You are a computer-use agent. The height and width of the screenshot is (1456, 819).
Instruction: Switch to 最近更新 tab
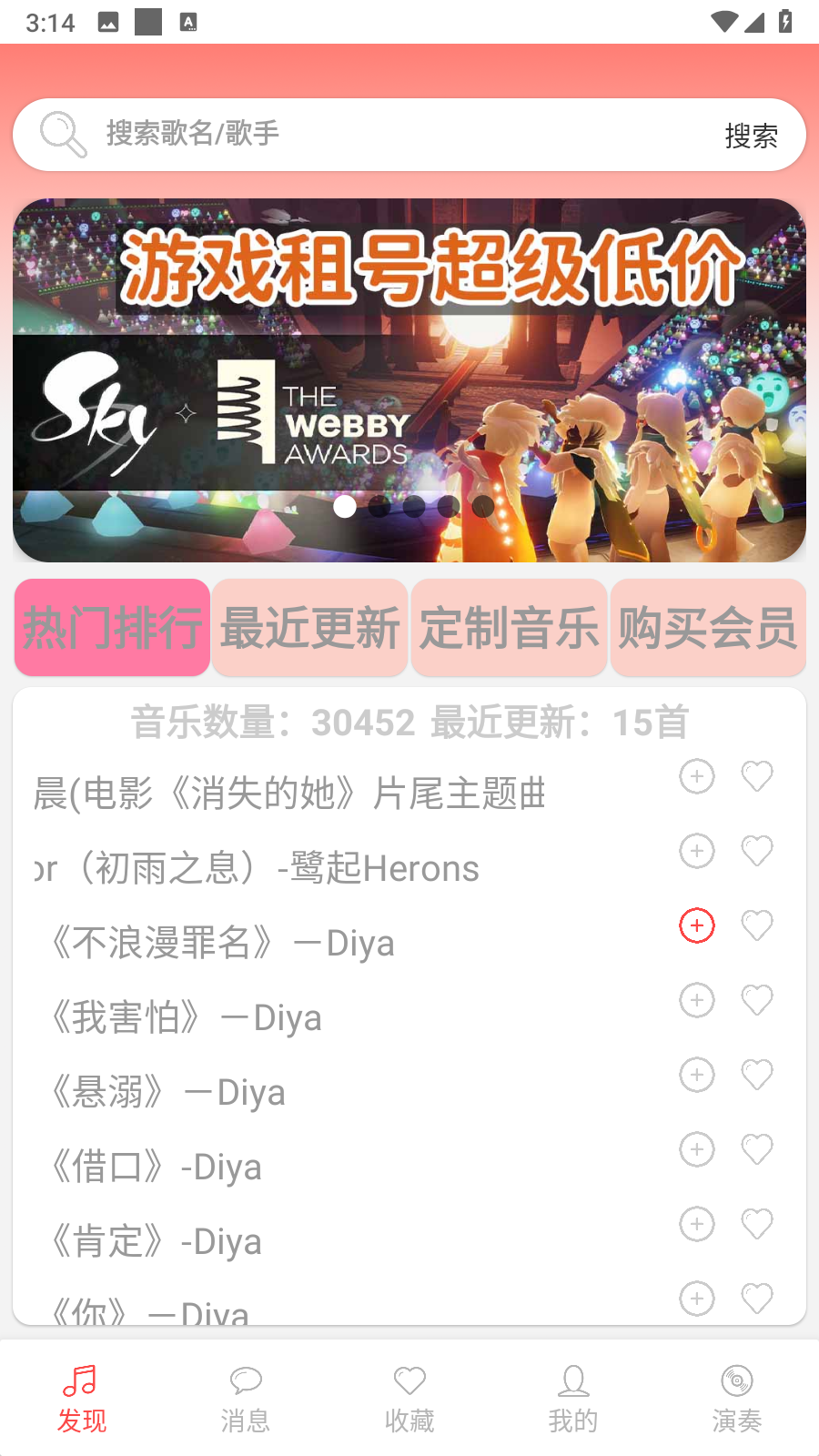coord(309,628)
